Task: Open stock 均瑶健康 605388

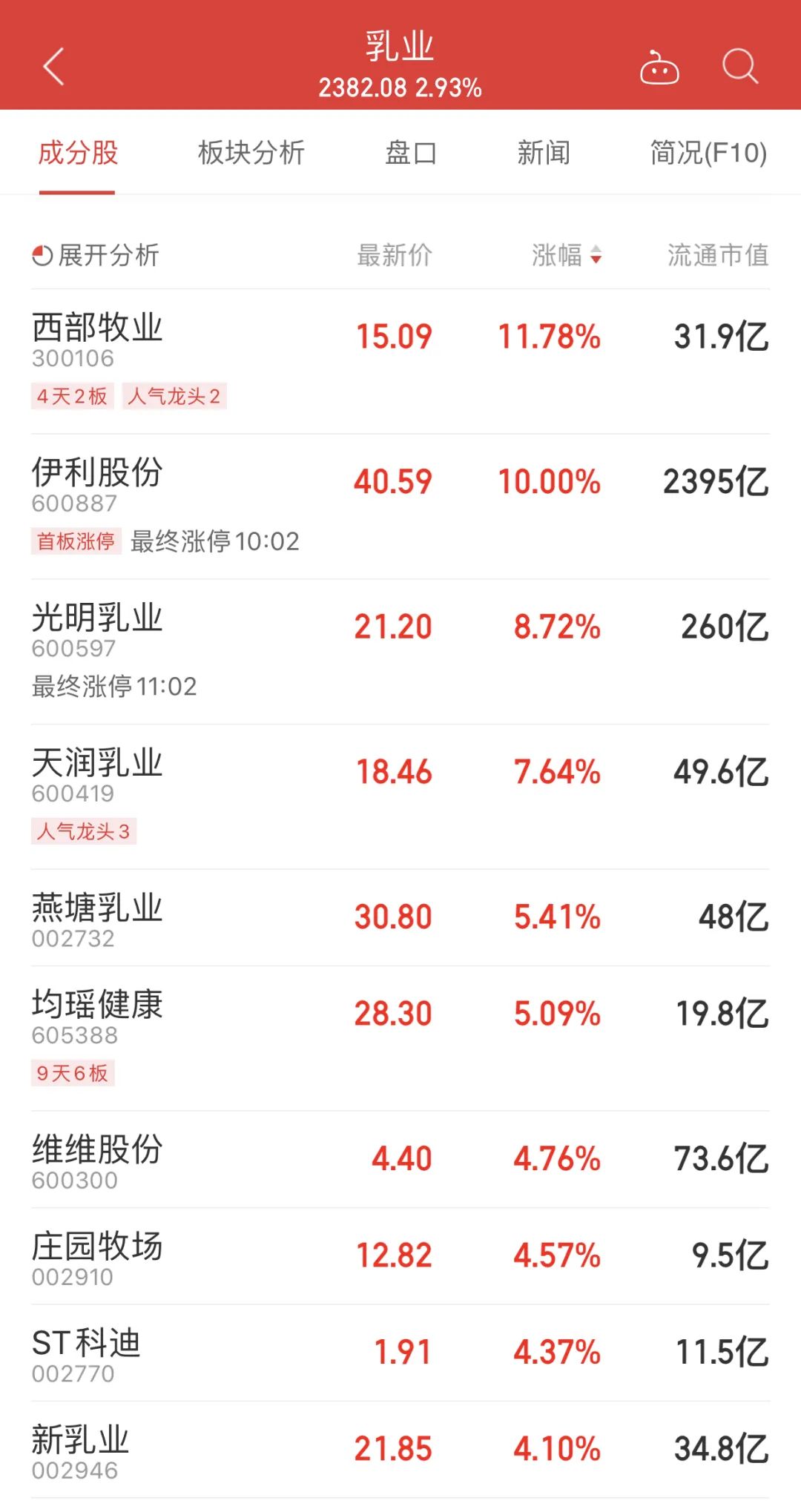Action: (400, 1038)
